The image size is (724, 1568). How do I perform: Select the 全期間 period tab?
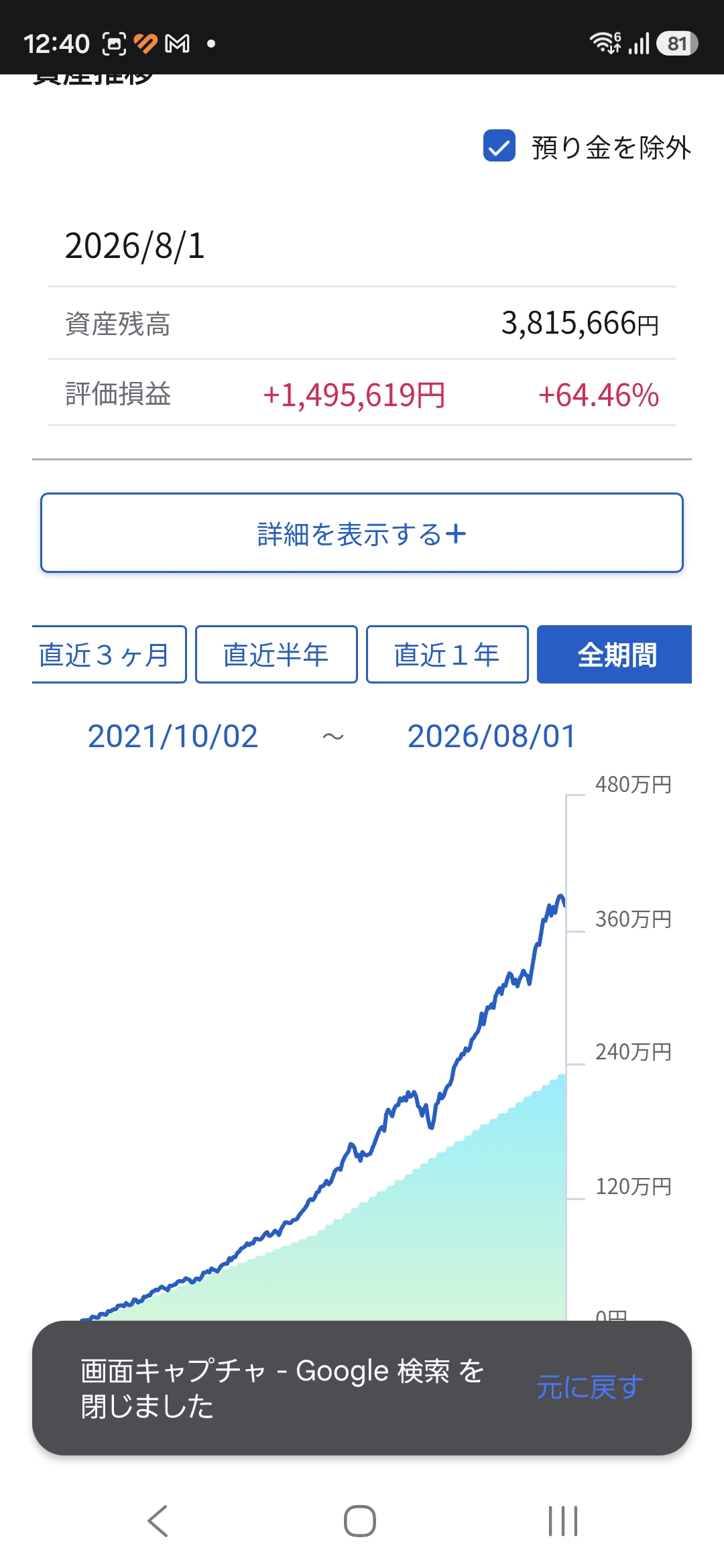click(615, 655)
